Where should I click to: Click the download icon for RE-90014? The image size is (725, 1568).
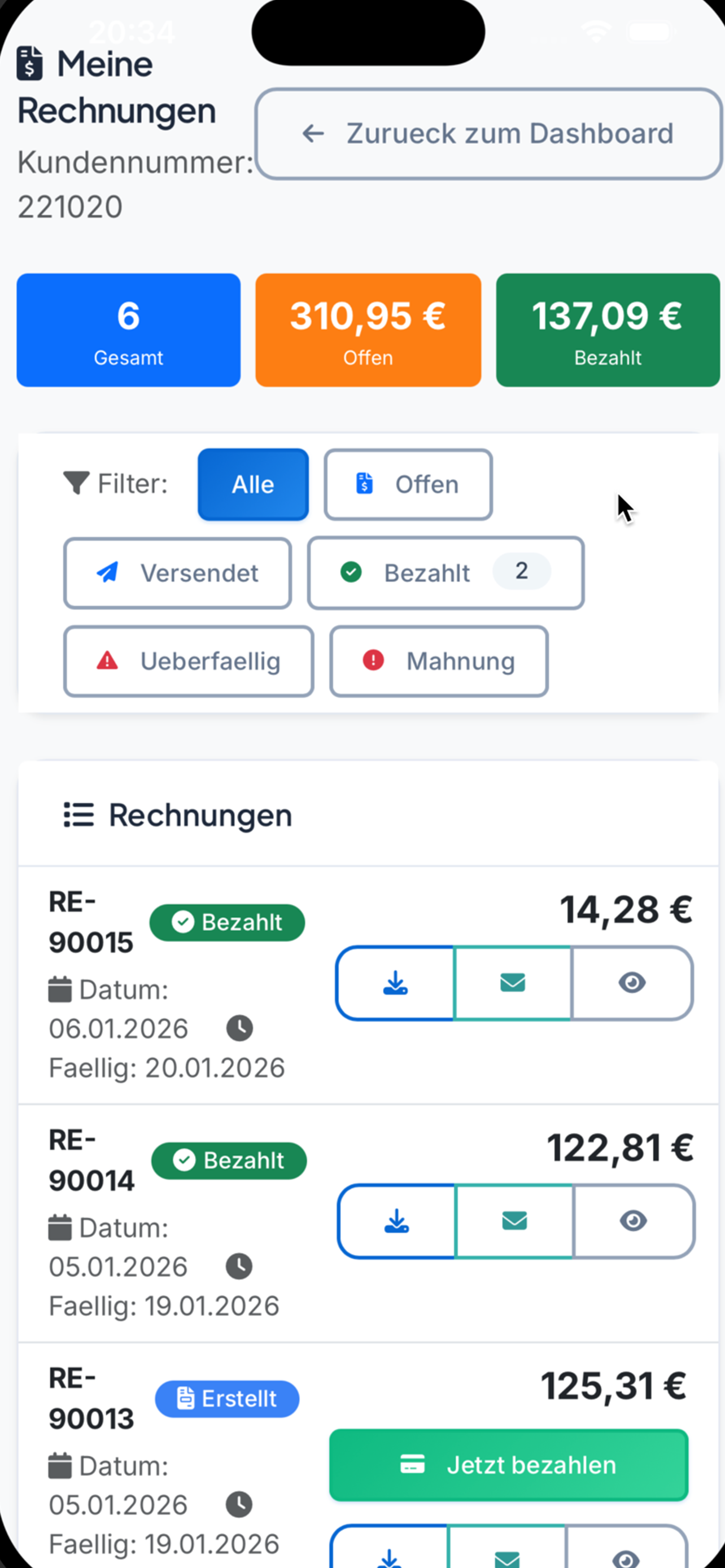[396, 1221]
